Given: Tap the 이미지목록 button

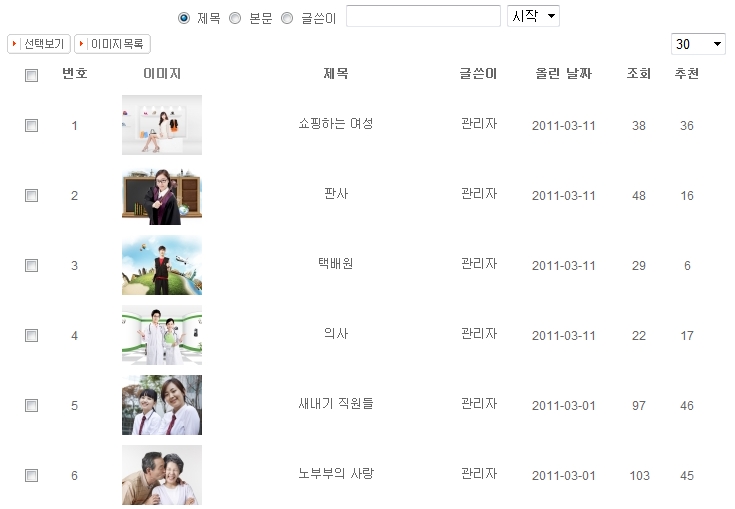Looking at the screenshot, I should (112, 44).
